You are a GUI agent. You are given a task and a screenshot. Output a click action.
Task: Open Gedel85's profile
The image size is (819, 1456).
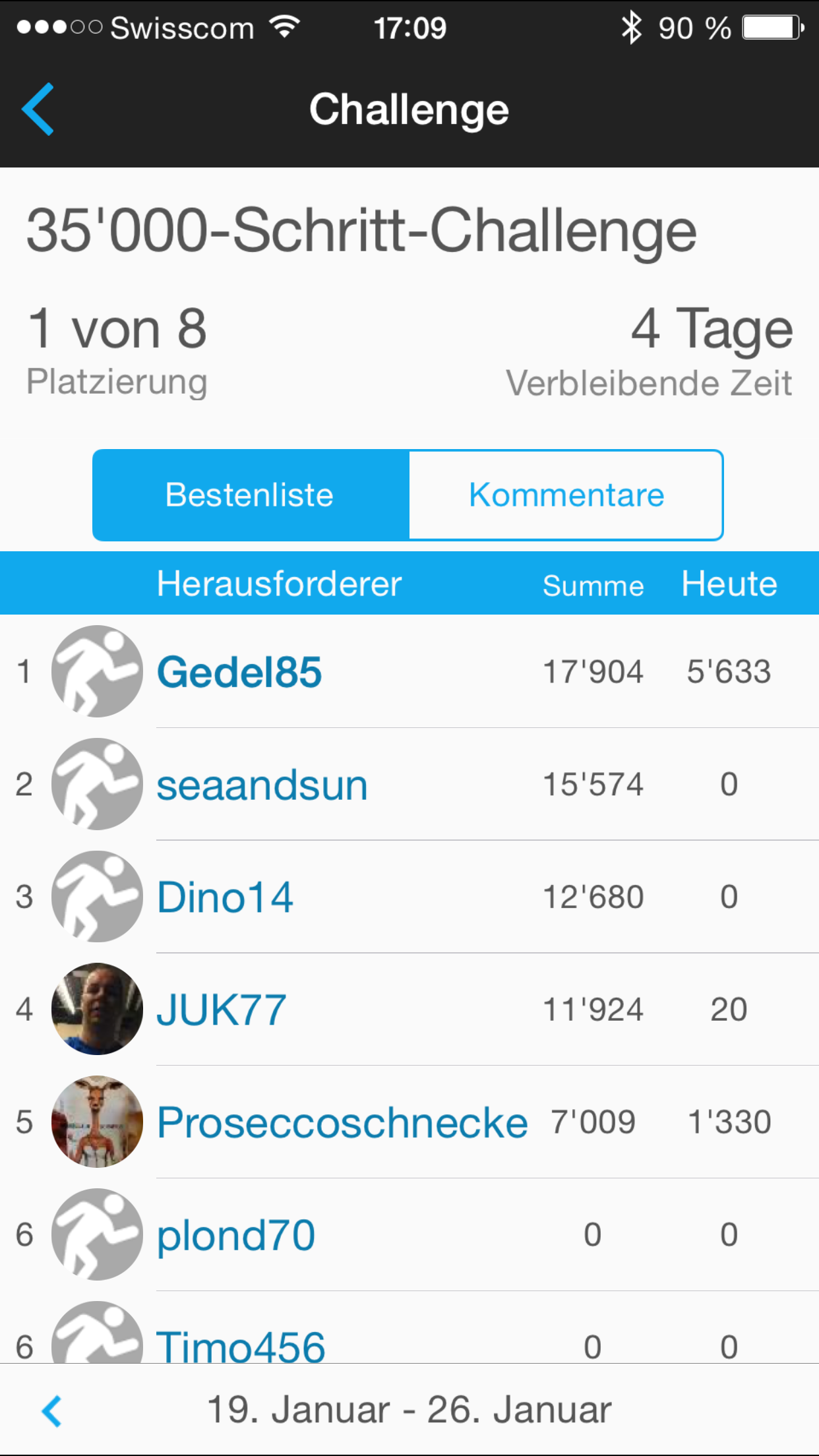(x=239, y=672)
